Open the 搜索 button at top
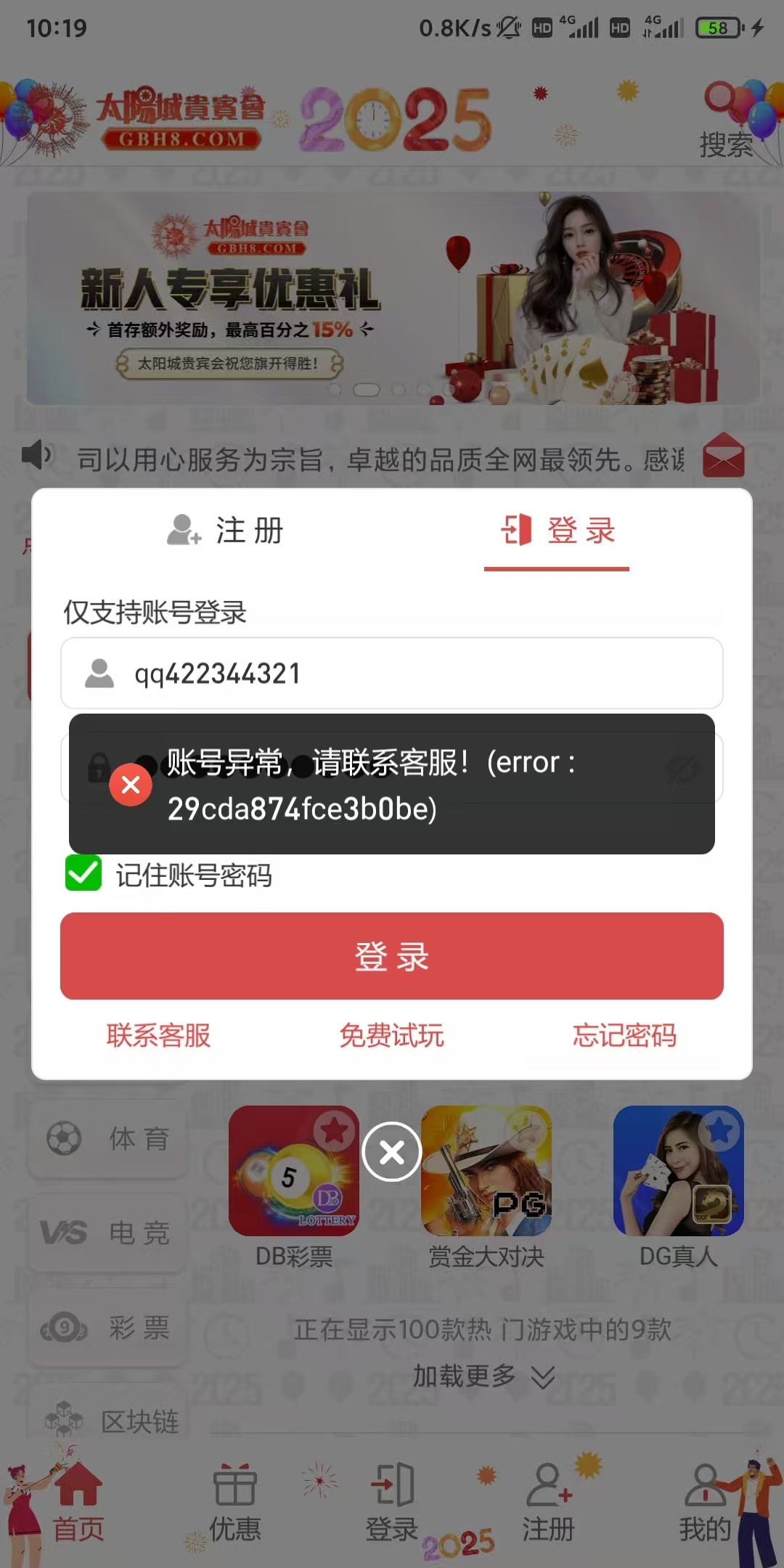This screenshot has height=1568, width=784. tap(726, 144)
